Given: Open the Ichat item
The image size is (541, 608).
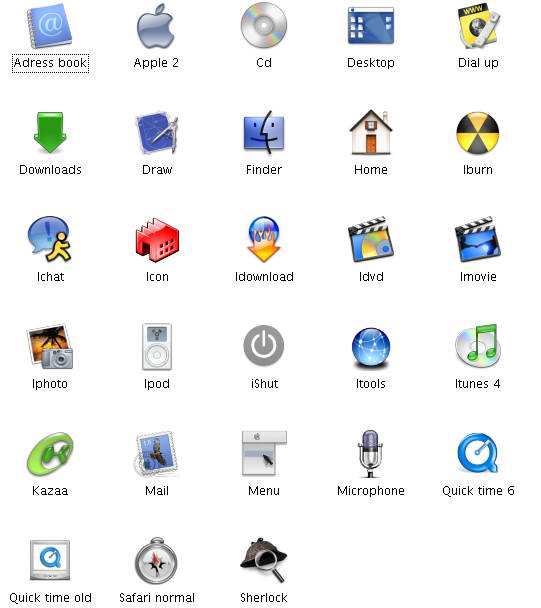Looking at the screenshot, I should 50,239.
